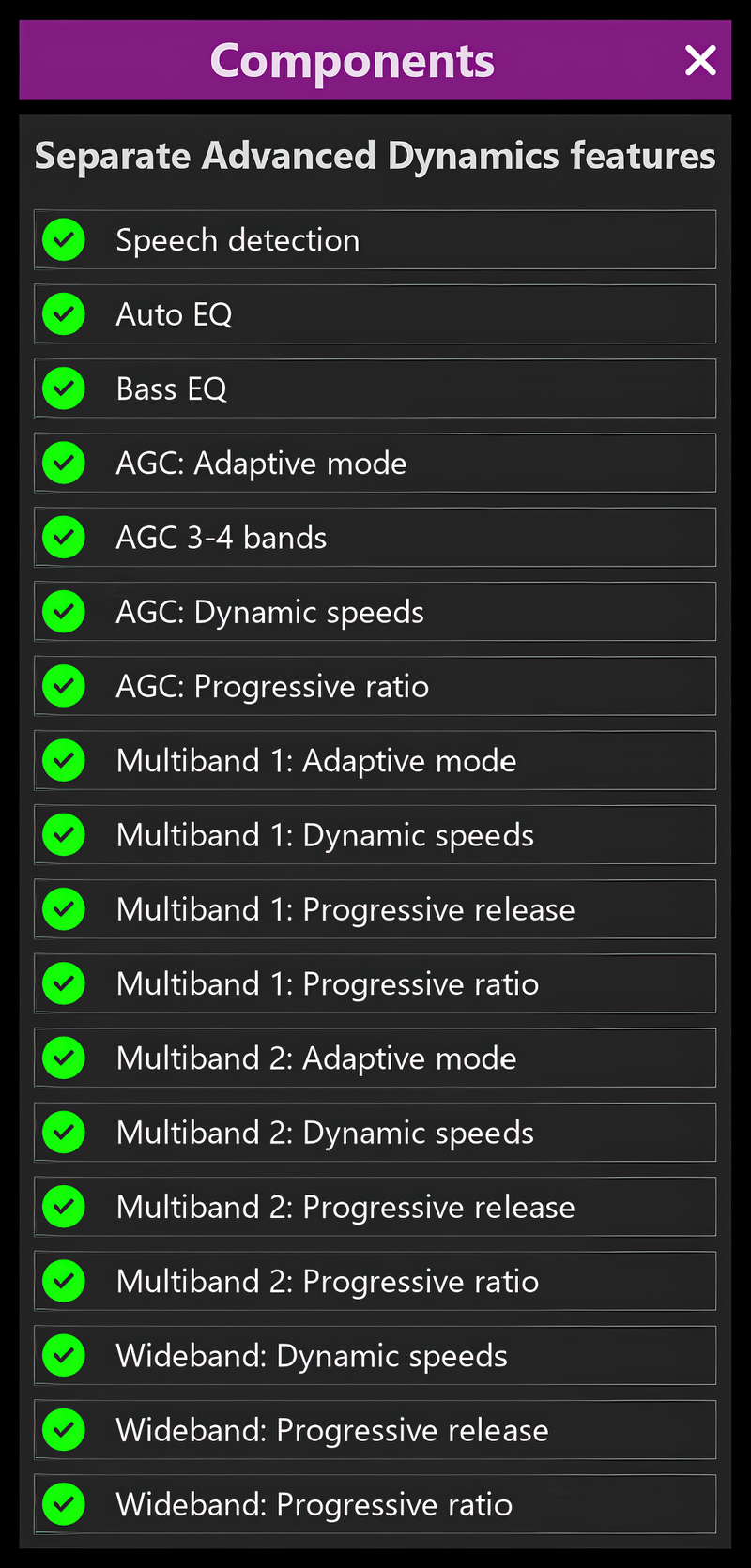The height and width of the screenshot is (1568, 751).
Task: Toggle Wideband: Progressive ratio
Action: pos(64,1504)
